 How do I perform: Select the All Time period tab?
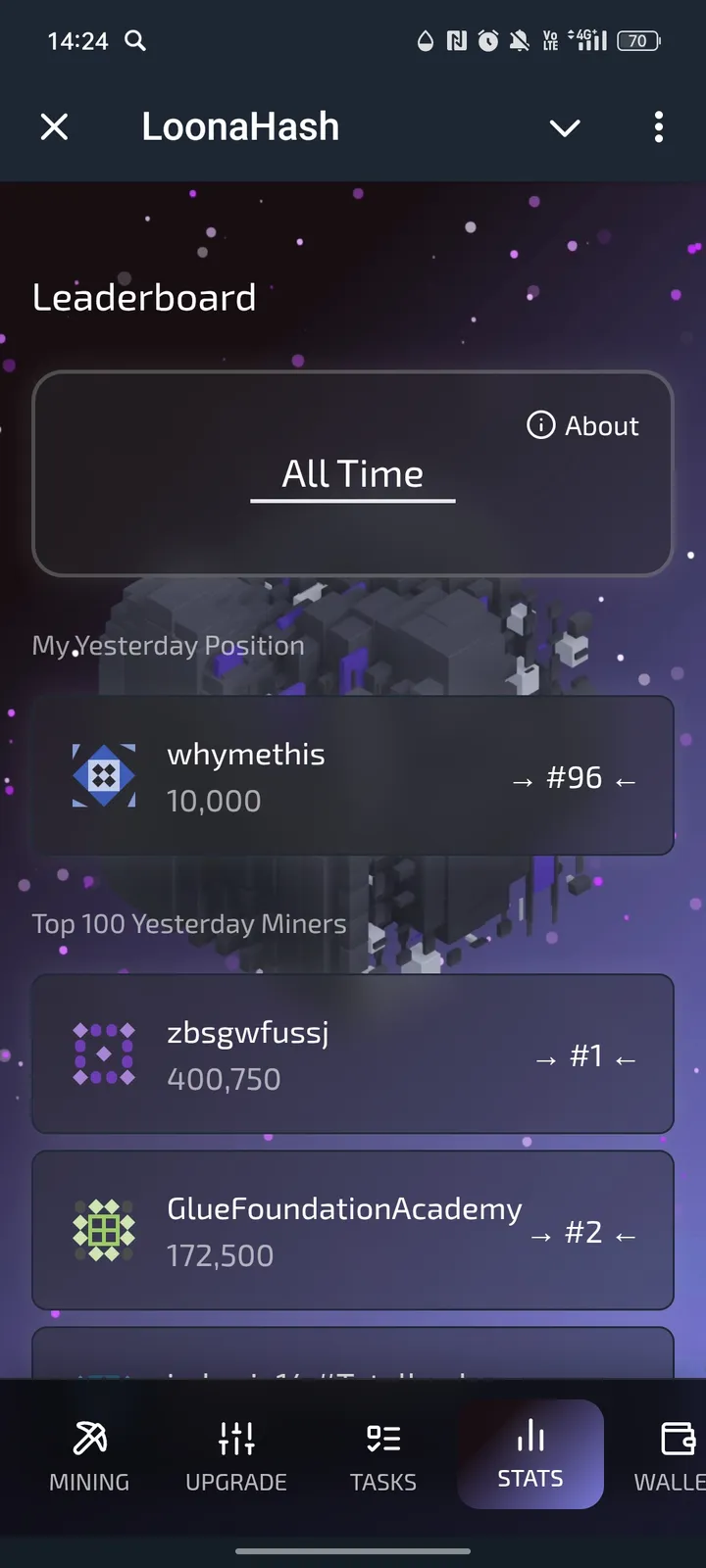[353, 474]
